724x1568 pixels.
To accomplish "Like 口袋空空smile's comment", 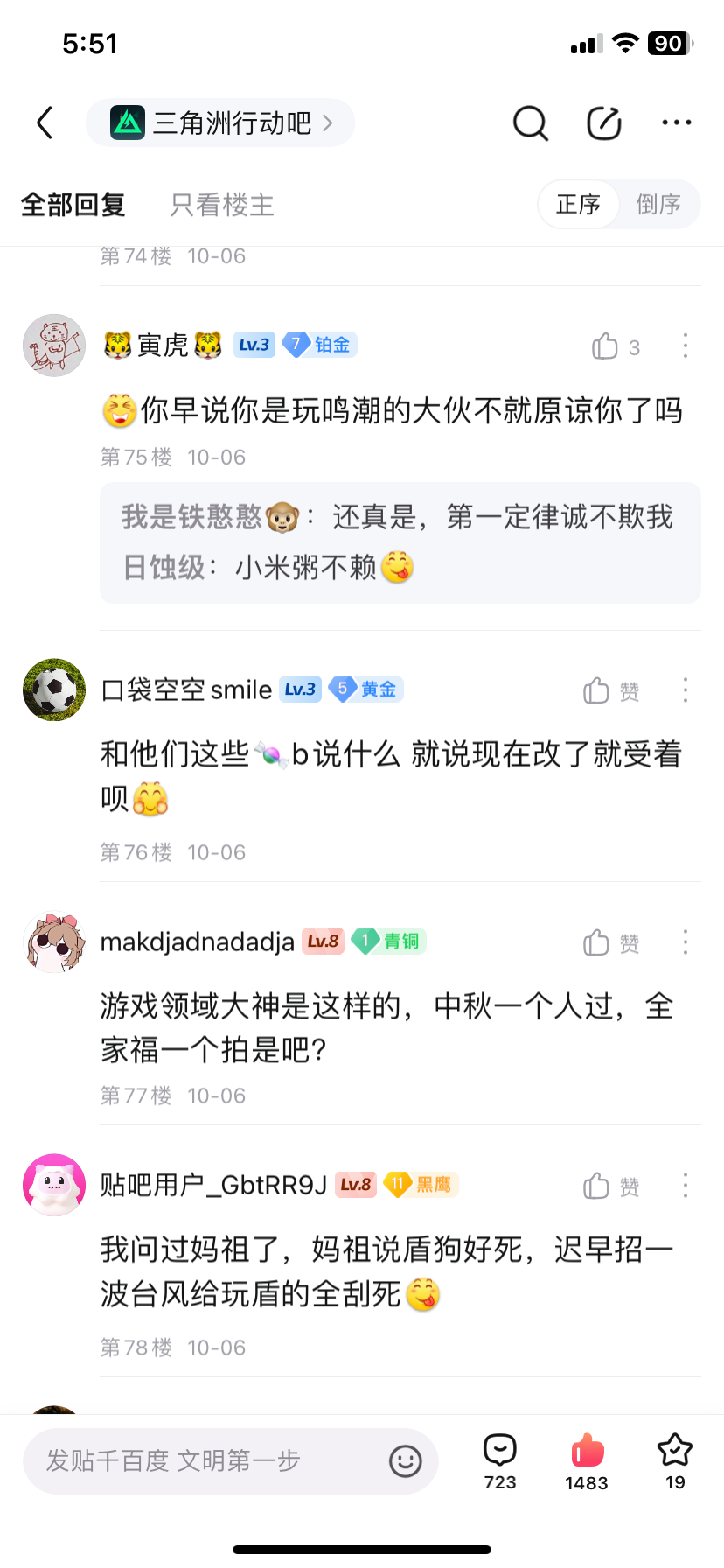I will point(597,691).
